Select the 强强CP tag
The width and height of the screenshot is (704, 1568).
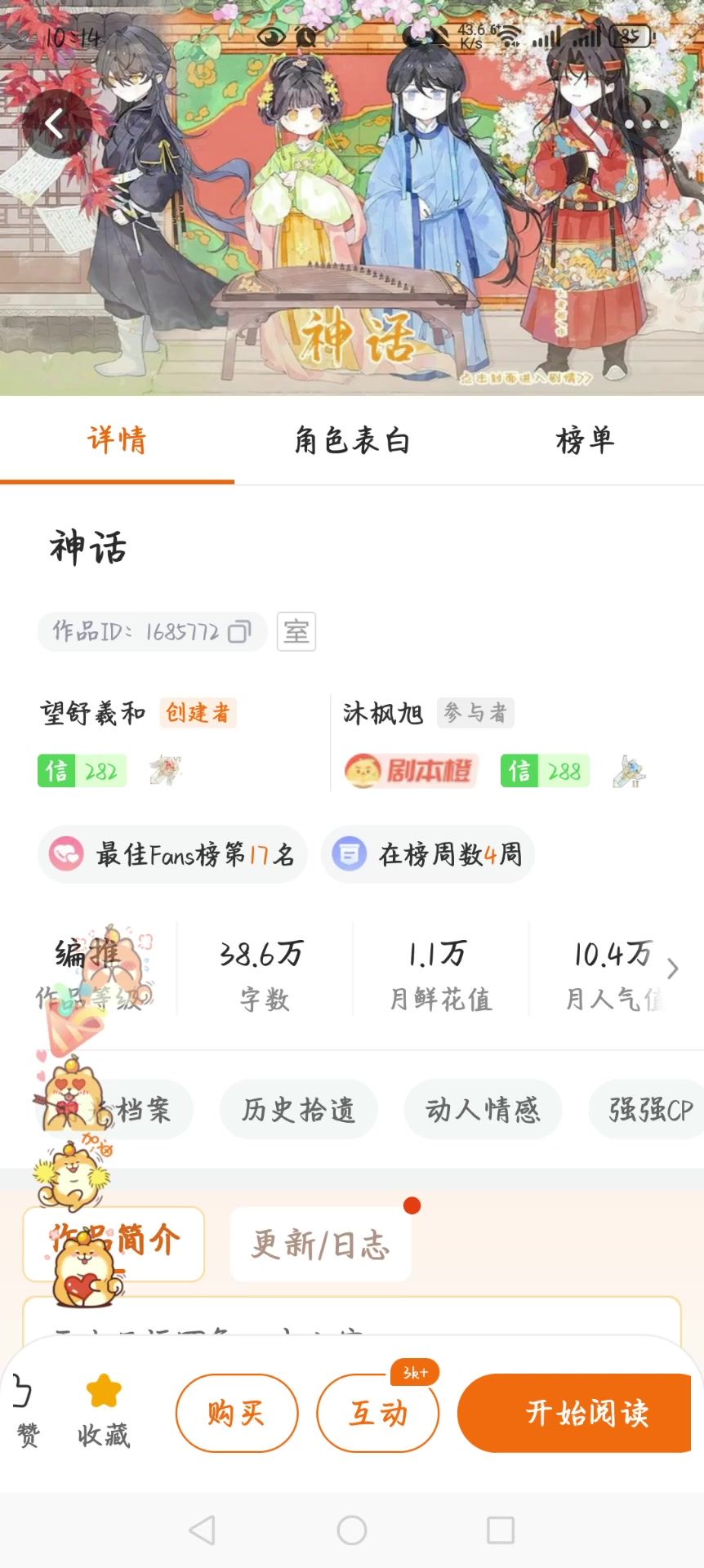coord(649,1109)
